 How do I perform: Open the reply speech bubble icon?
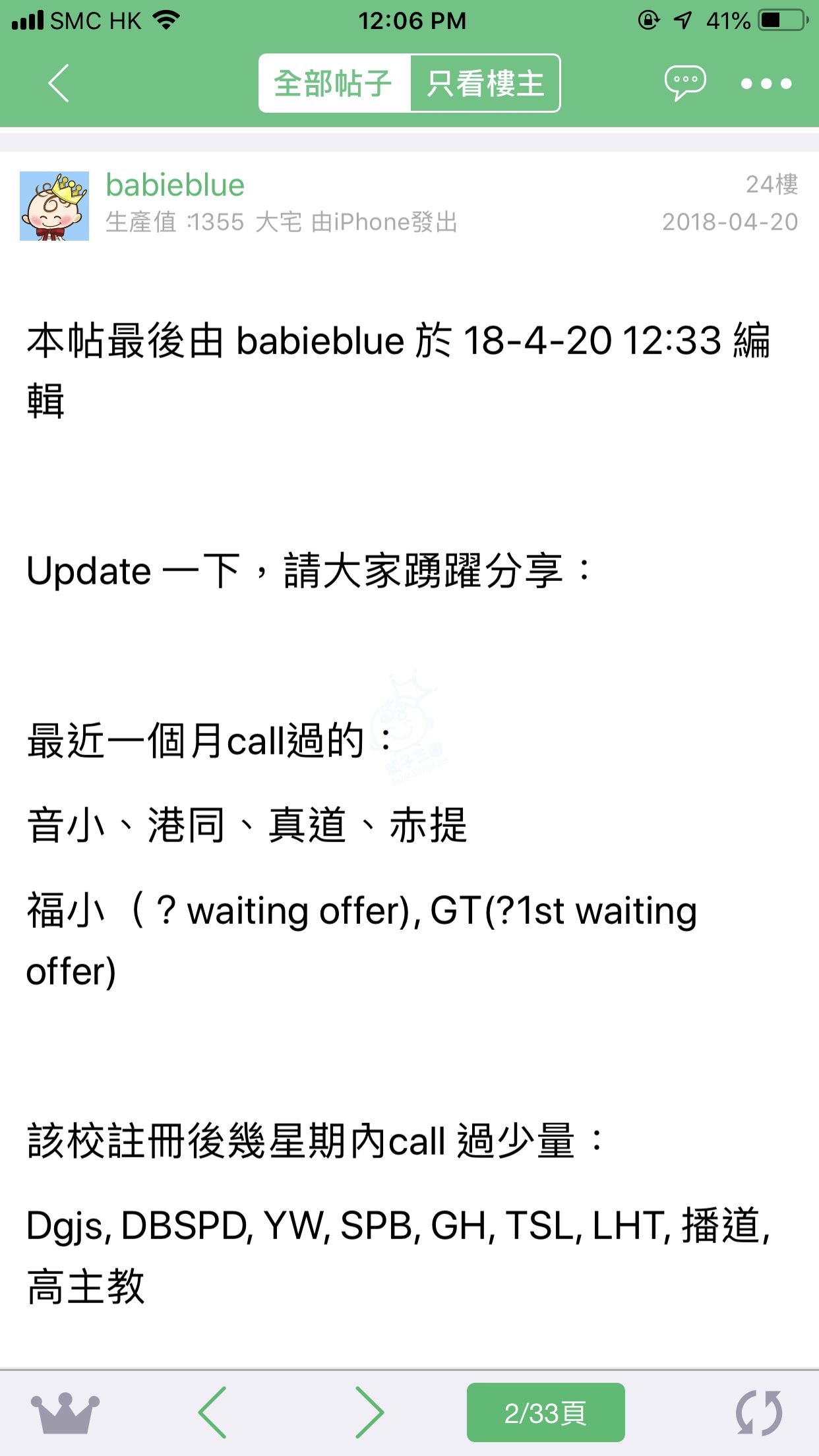684,84
